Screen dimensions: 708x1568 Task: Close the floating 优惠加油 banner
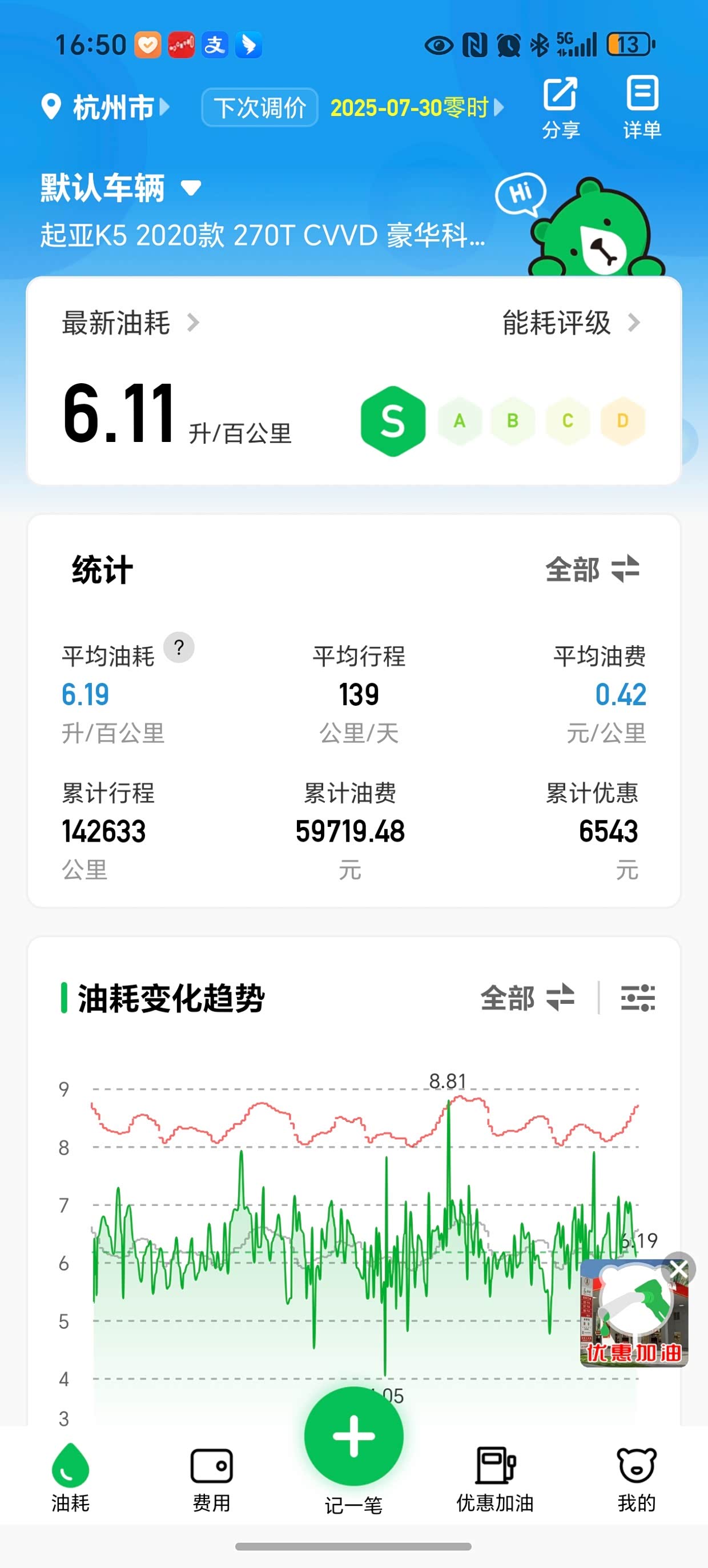pos(679,1270)
